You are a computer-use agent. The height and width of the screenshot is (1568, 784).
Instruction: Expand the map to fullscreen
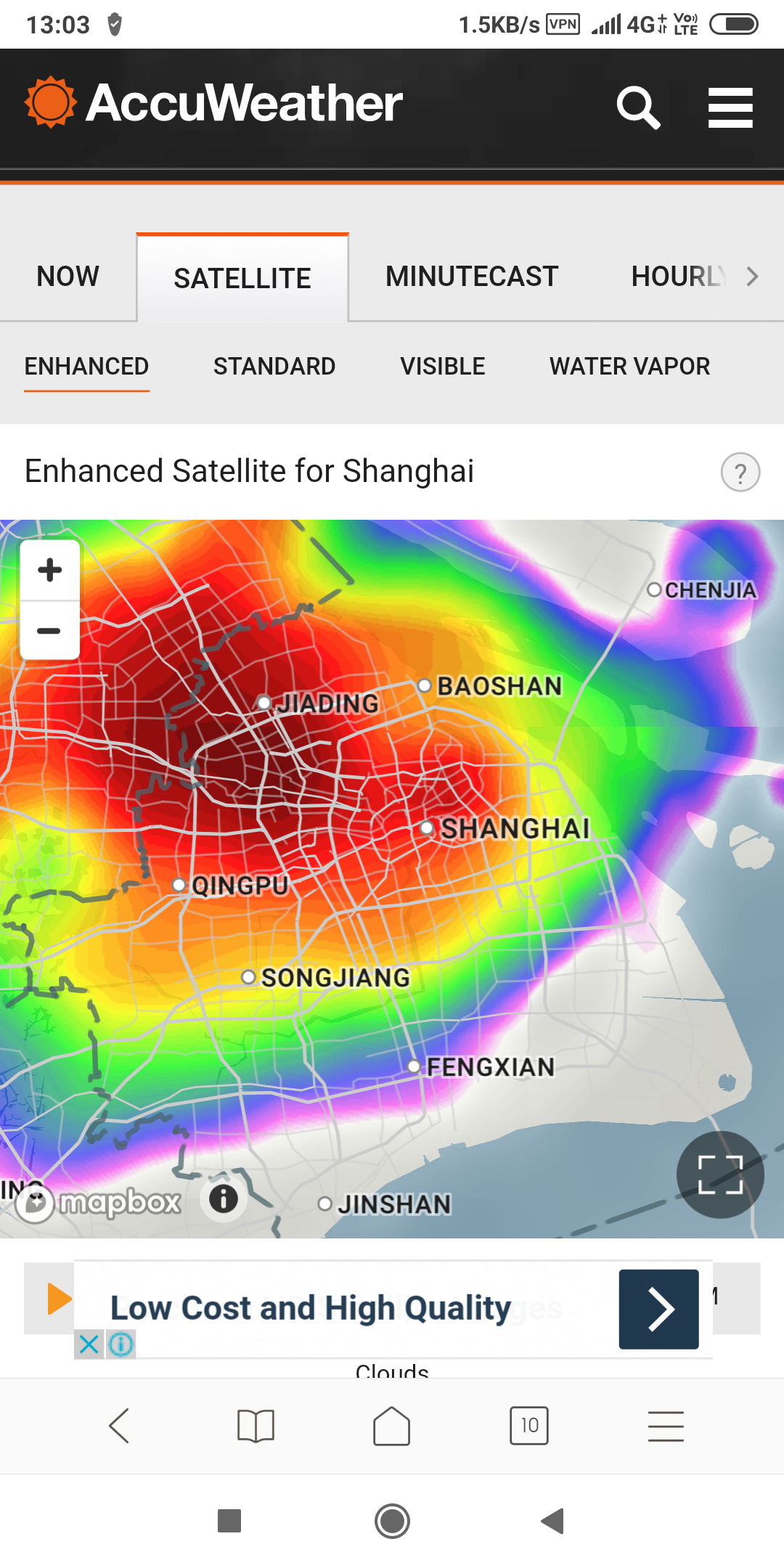pyautogui.click(x=720, y=1175)
